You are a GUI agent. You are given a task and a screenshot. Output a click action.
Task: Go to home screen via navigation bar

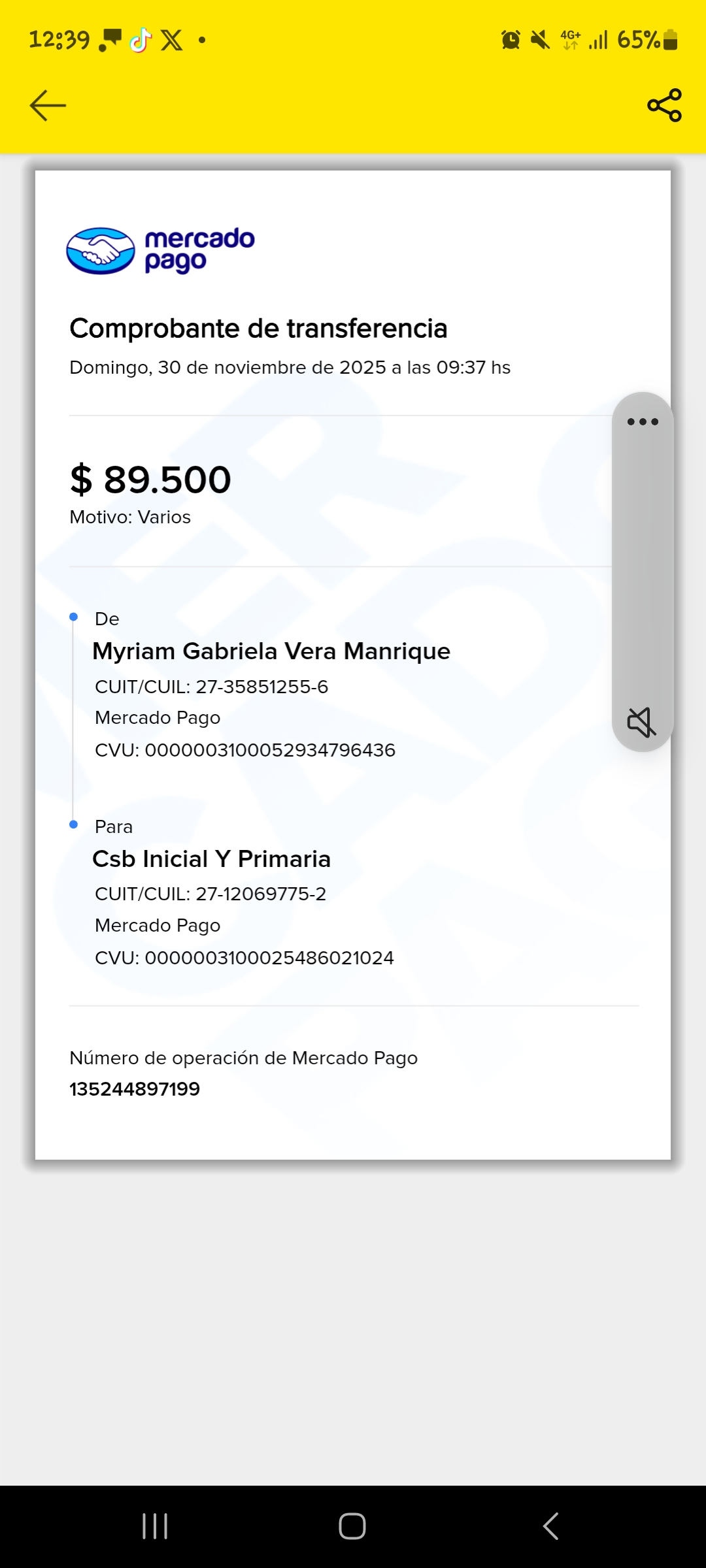point(352,1526)
